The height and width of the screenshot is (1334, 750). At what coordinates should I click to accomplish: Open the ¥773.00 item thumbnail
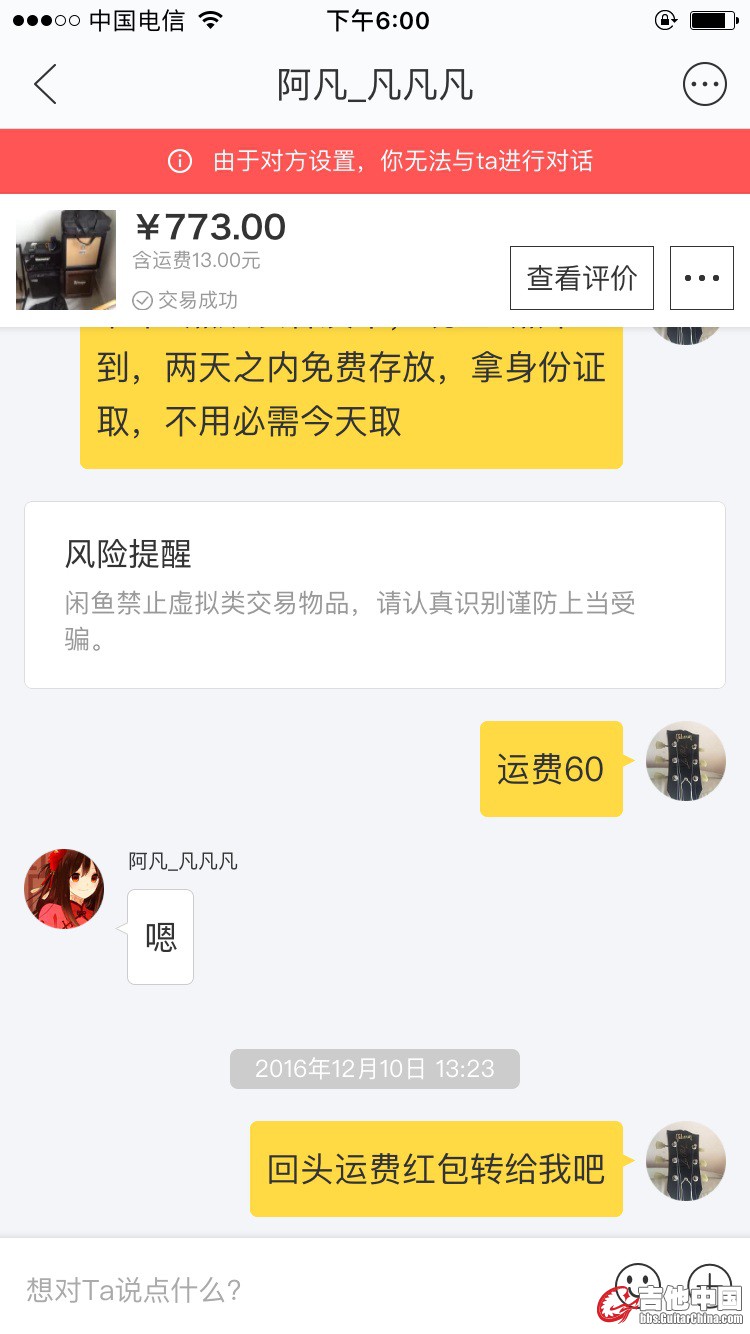(x=66, y=260)
